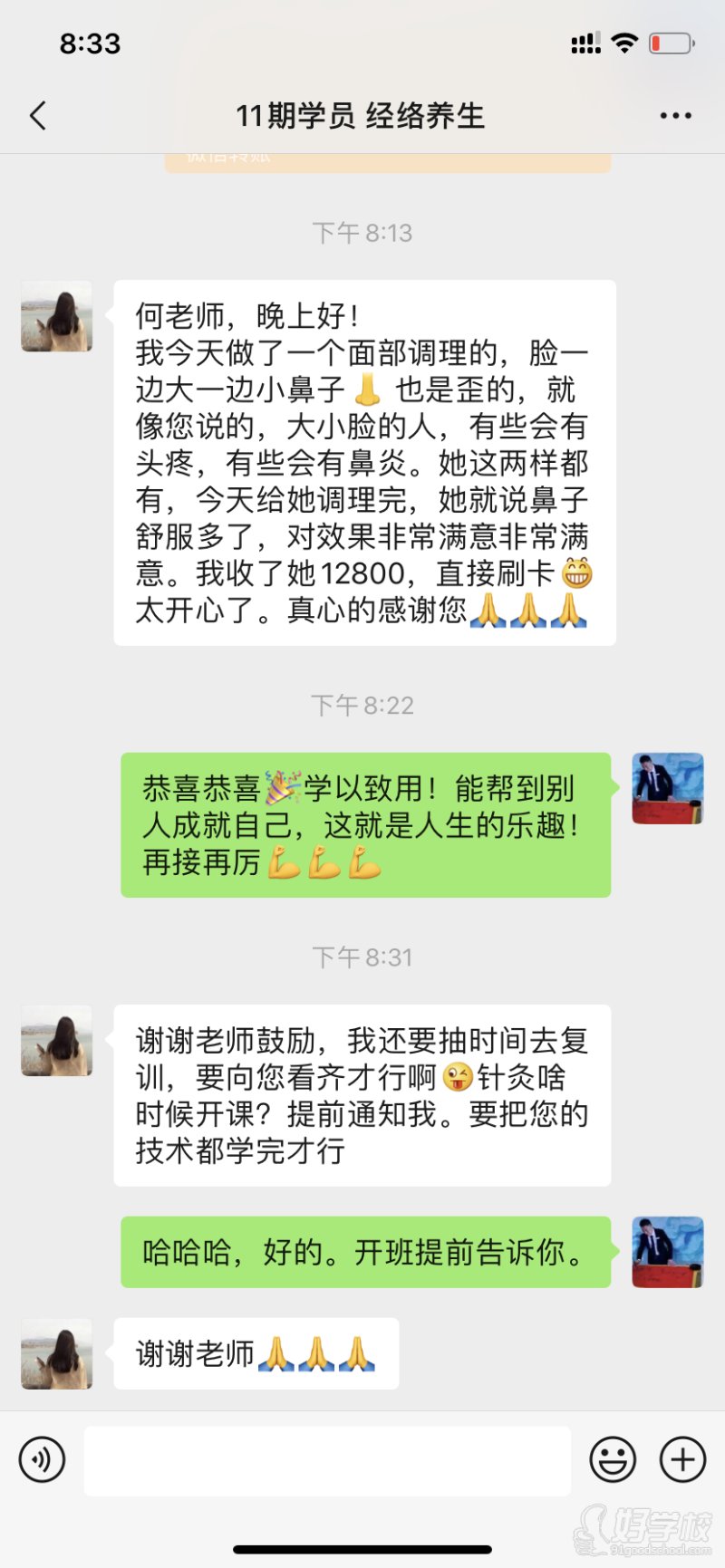Open the student's profile avatar
Image resolution: width=725 pixels, height=1568 pixels.
pyautogui.click(x=56, y=317)
